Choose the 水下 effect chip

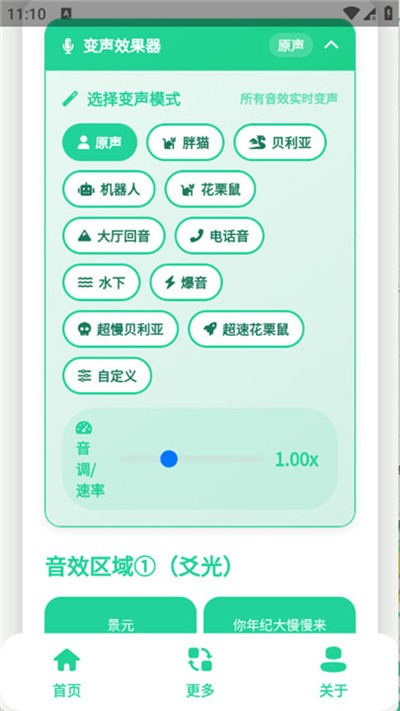(x=101, y=282)
